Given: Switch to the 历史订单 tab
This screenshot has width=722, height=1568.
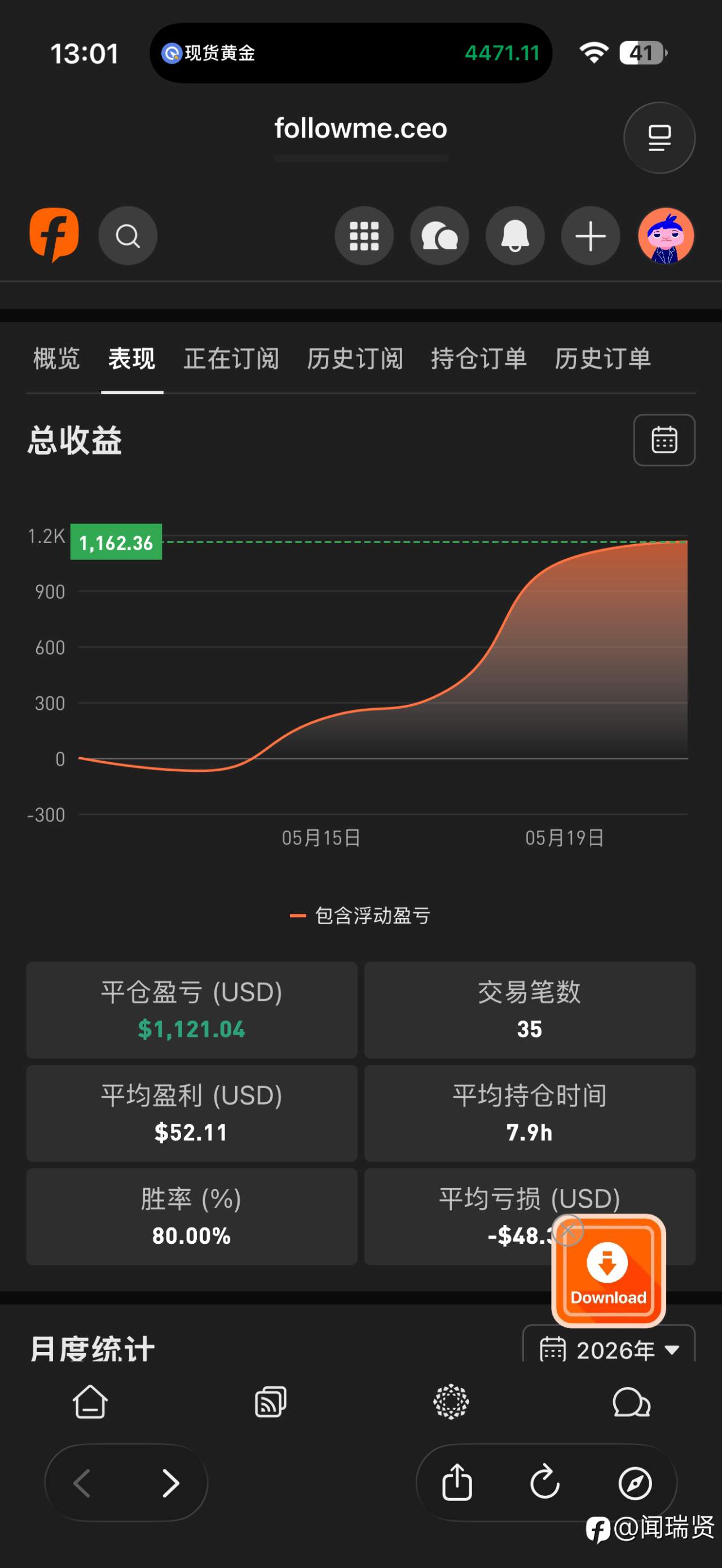Looking at the screenshot, I should pyautogui.click(x=602, y=359).
